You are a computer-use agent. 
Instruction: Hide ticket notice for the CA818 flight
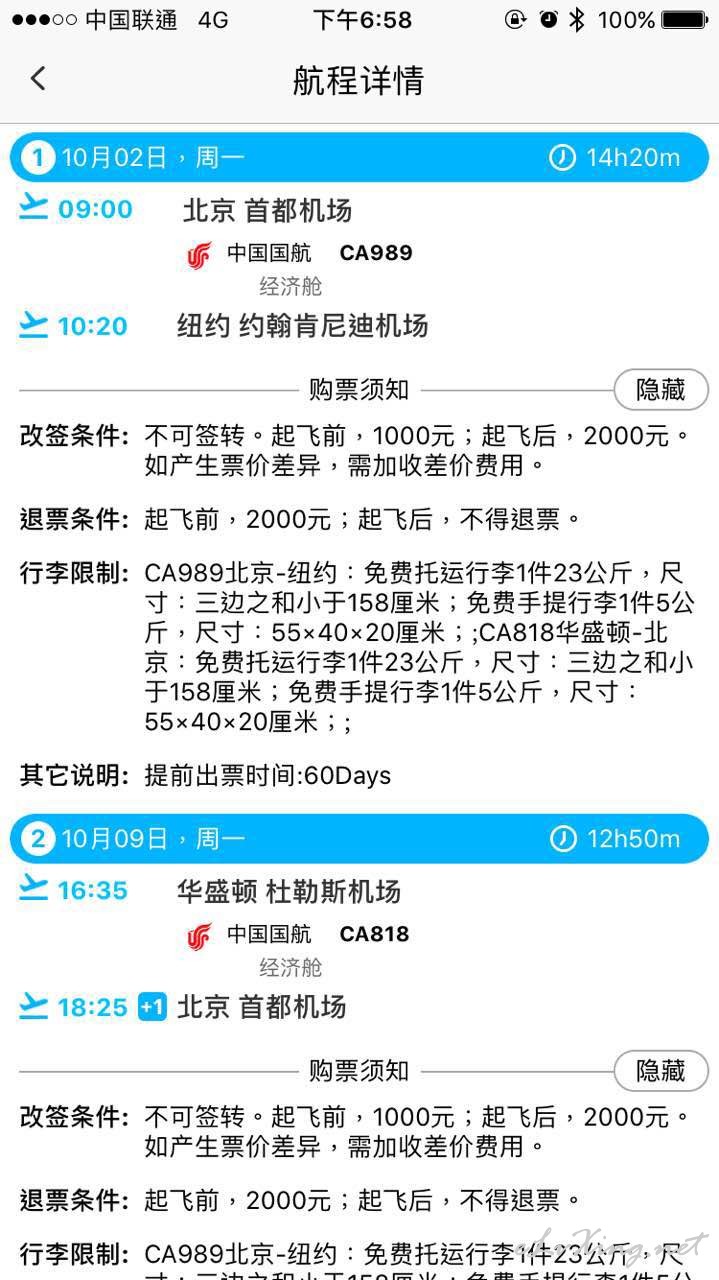(x=661, y=1070)
